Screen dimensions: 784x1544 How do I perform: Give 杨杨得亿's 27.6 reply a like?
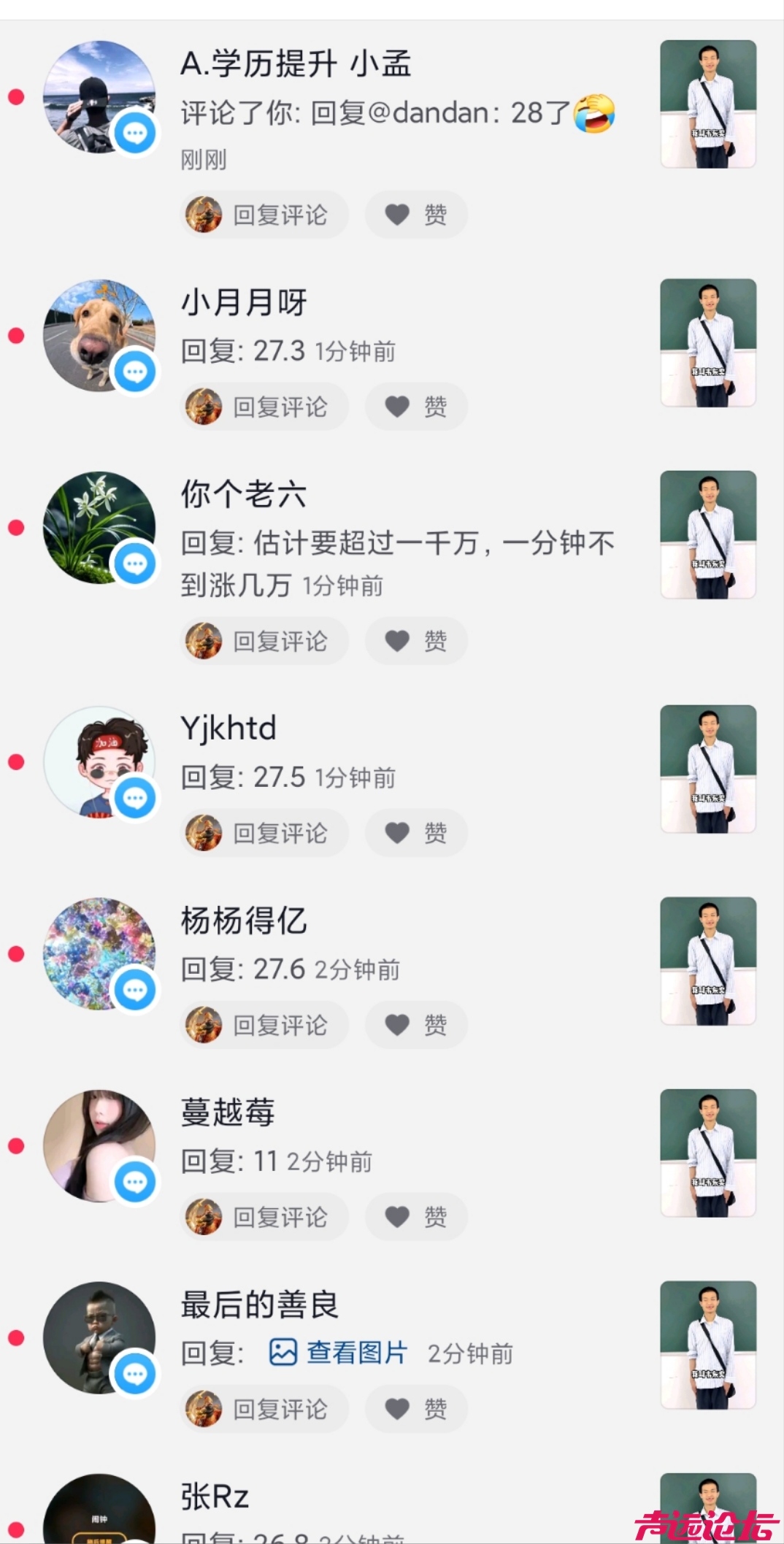pos(416,1025)
